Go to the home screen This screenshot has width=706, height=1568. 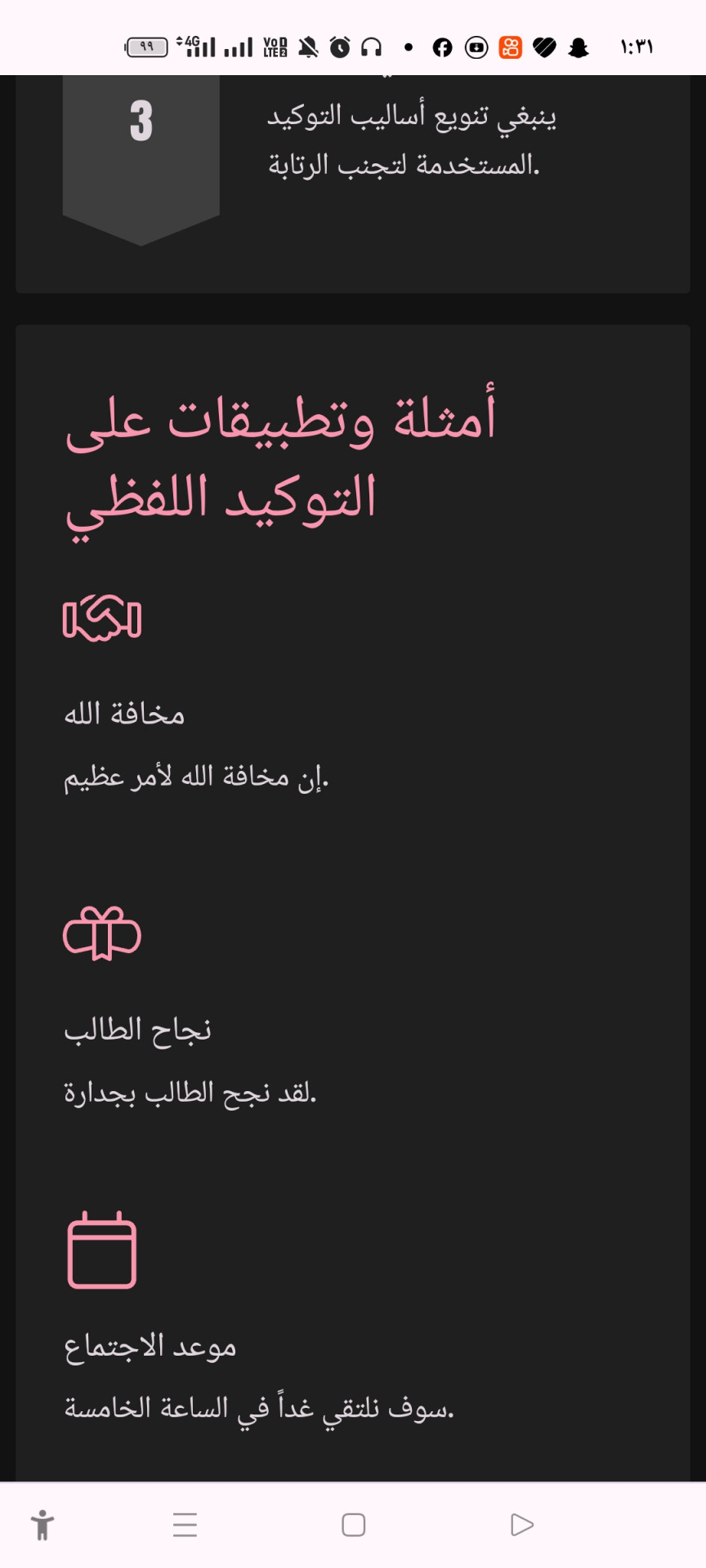click(353, 1525)
